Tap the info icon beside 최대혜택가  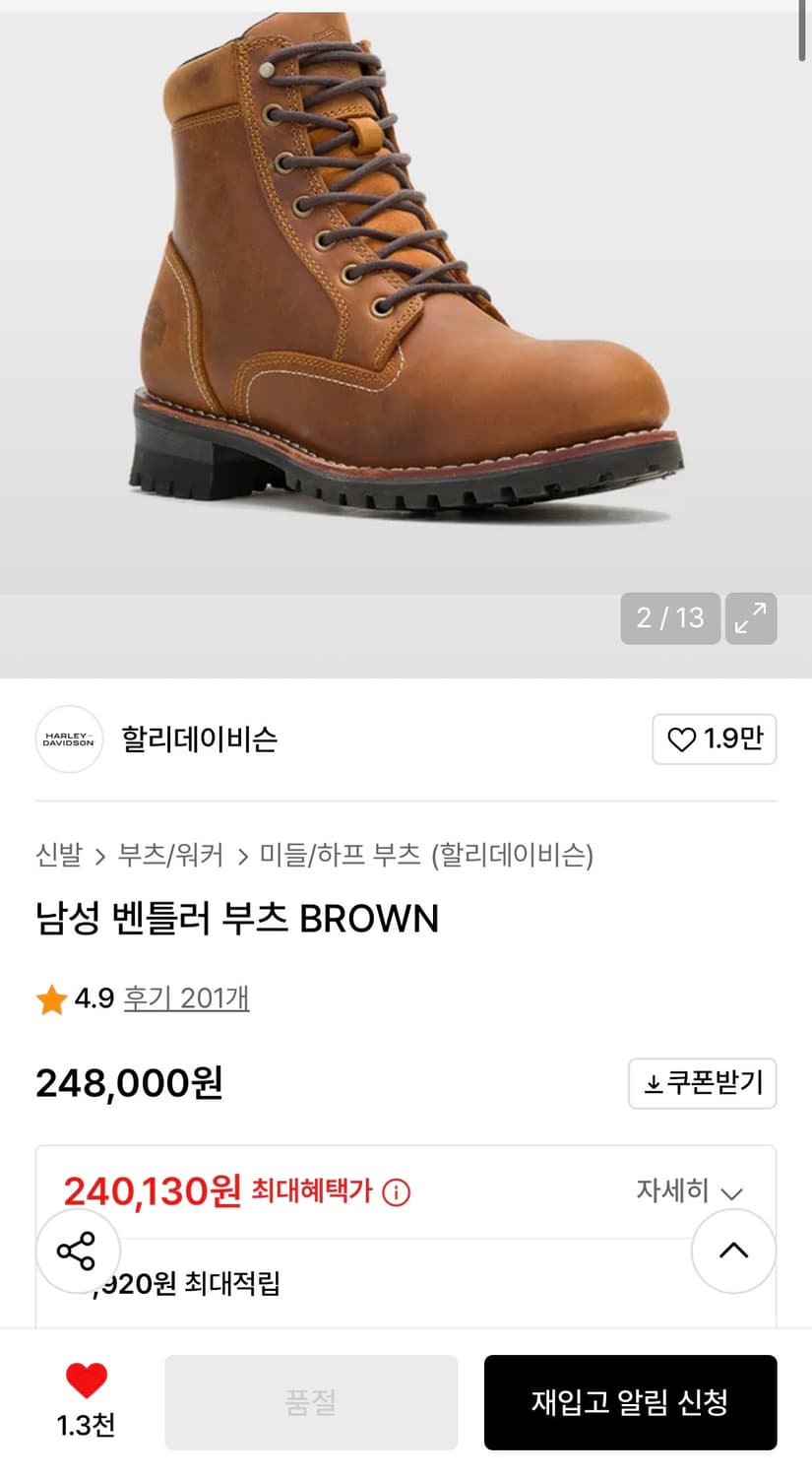[x=396, y=1192]
